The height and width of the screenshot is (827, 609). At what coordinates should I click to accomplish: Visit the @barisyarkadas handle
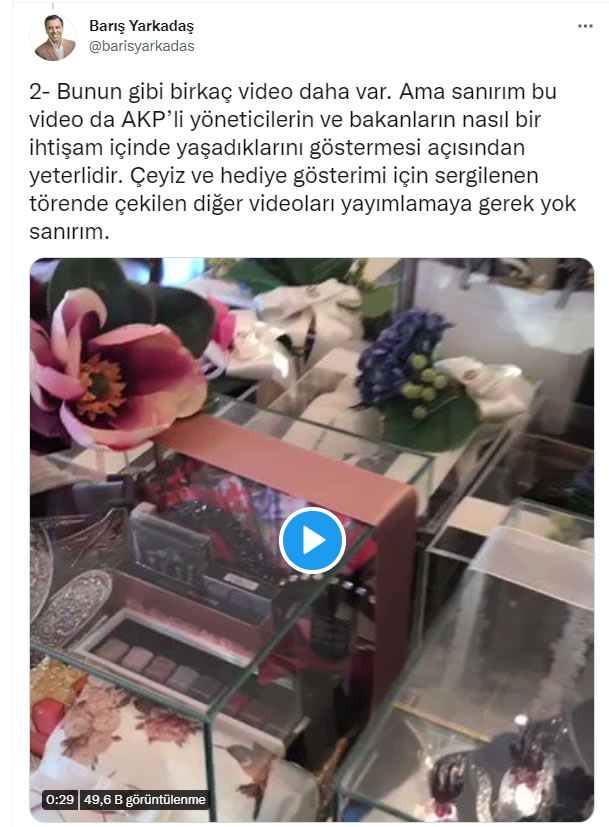point(142,46)
